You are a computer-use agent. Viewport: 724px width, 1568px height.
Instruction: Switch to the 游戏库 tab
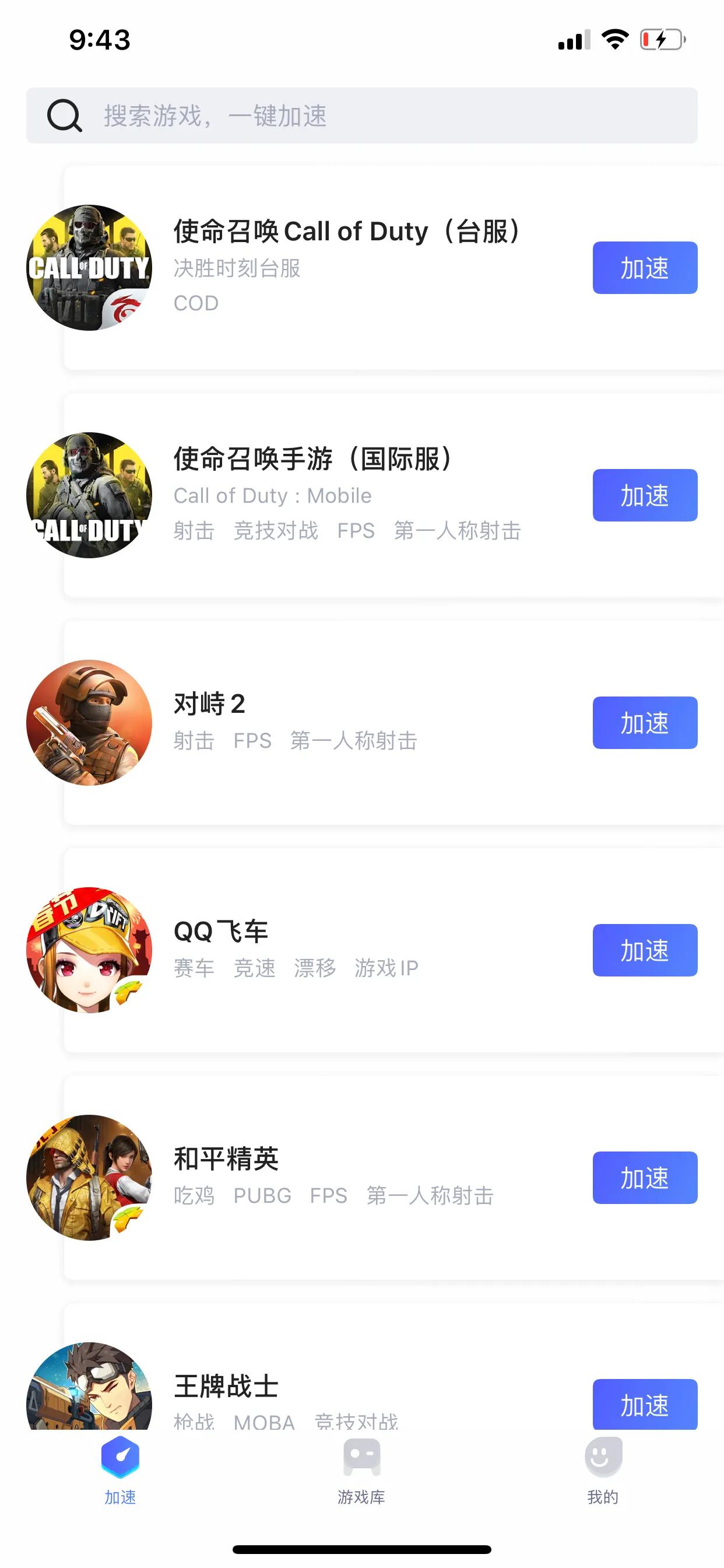click(362, 1473)
